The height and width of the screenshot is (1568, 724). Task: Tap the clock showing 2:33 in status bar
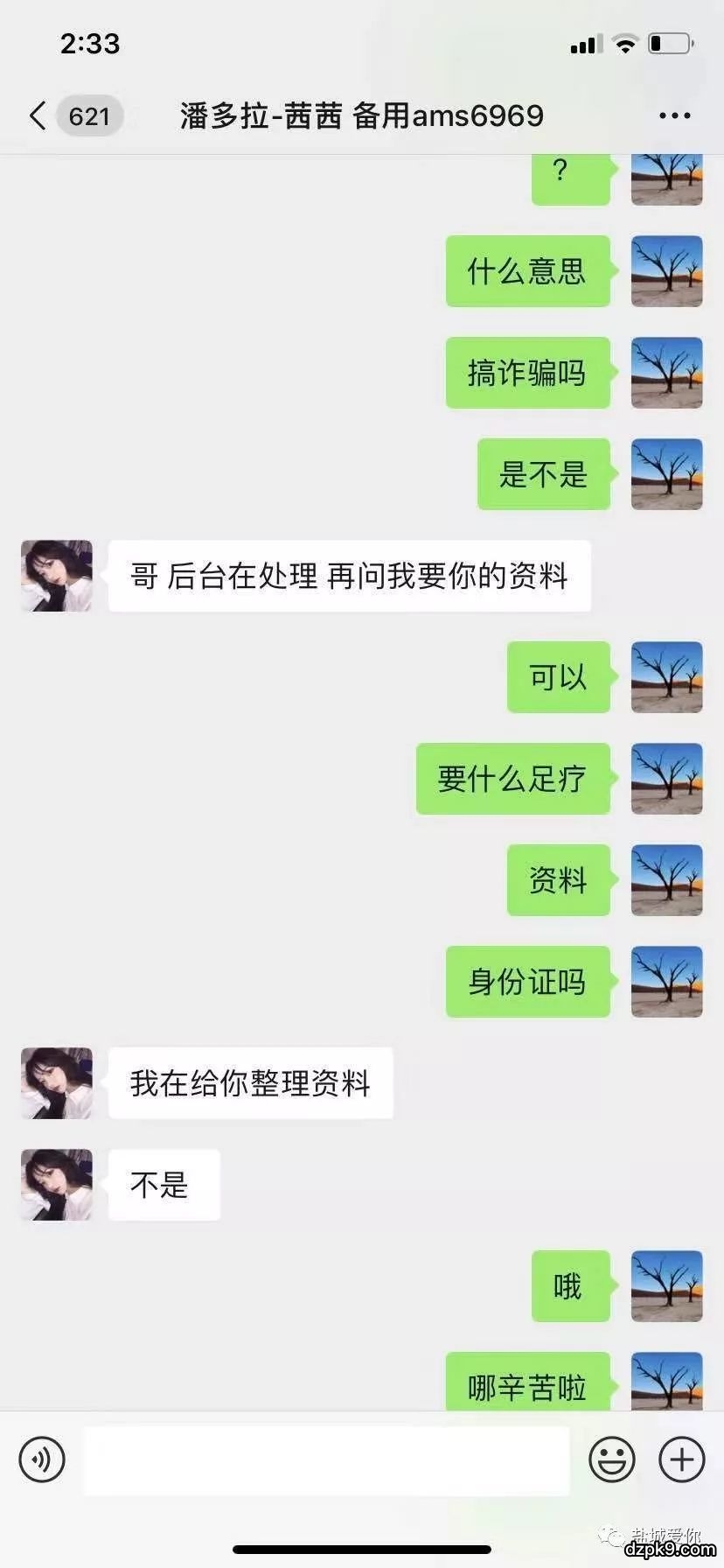[89, 44]
